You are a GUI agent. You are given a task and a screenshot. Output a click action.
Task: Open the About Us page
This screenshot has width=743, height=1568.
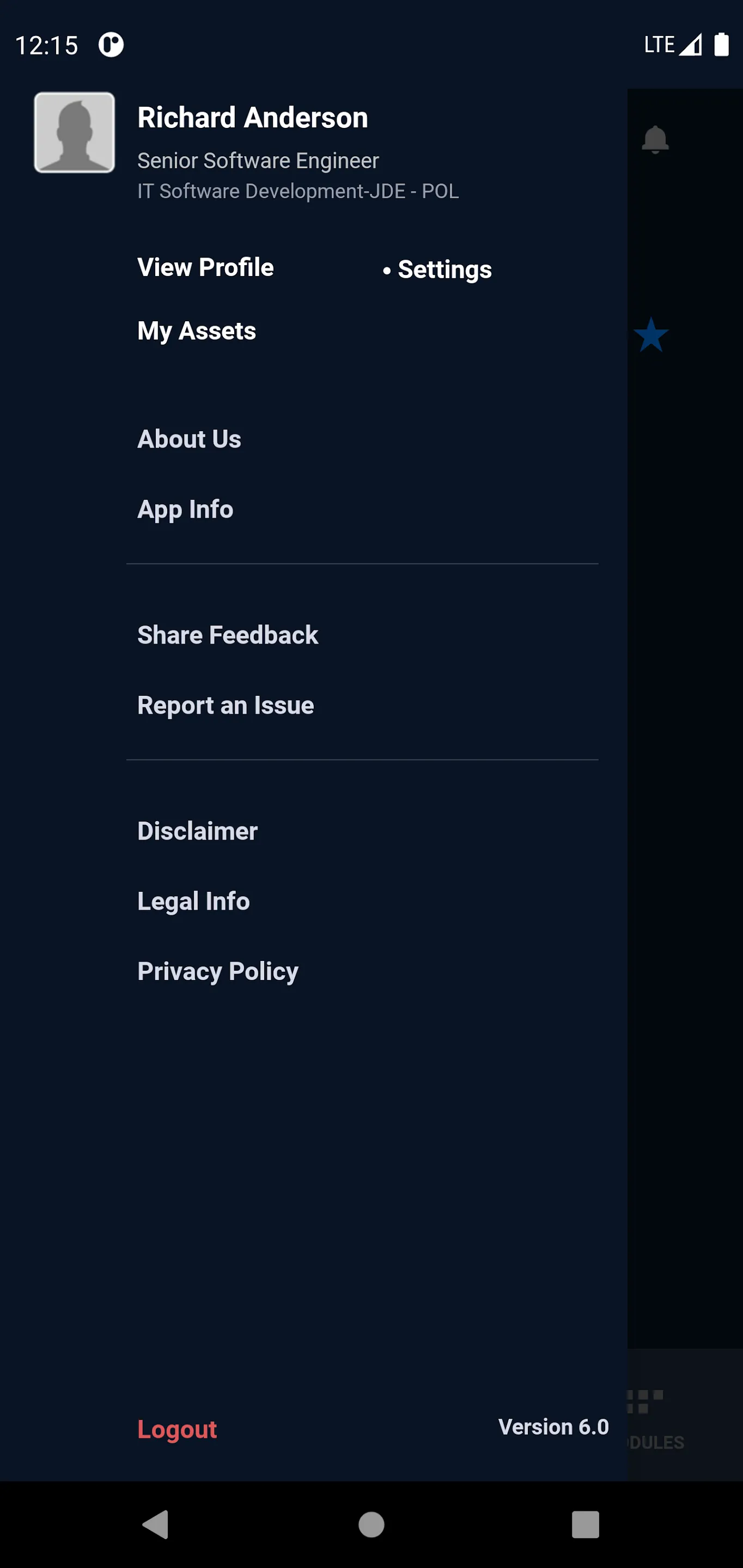point(189,439)
